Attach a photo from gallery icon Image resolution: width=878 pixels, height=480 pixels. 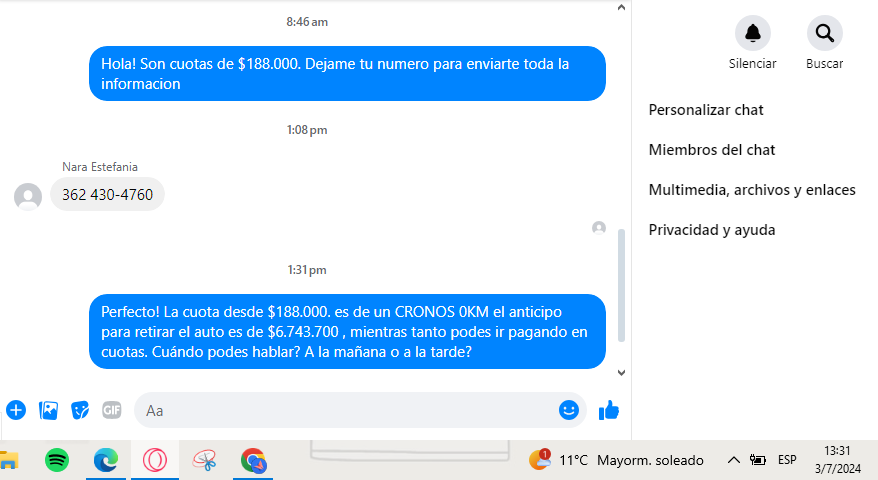pyautogui.click(x=48, y=410)
